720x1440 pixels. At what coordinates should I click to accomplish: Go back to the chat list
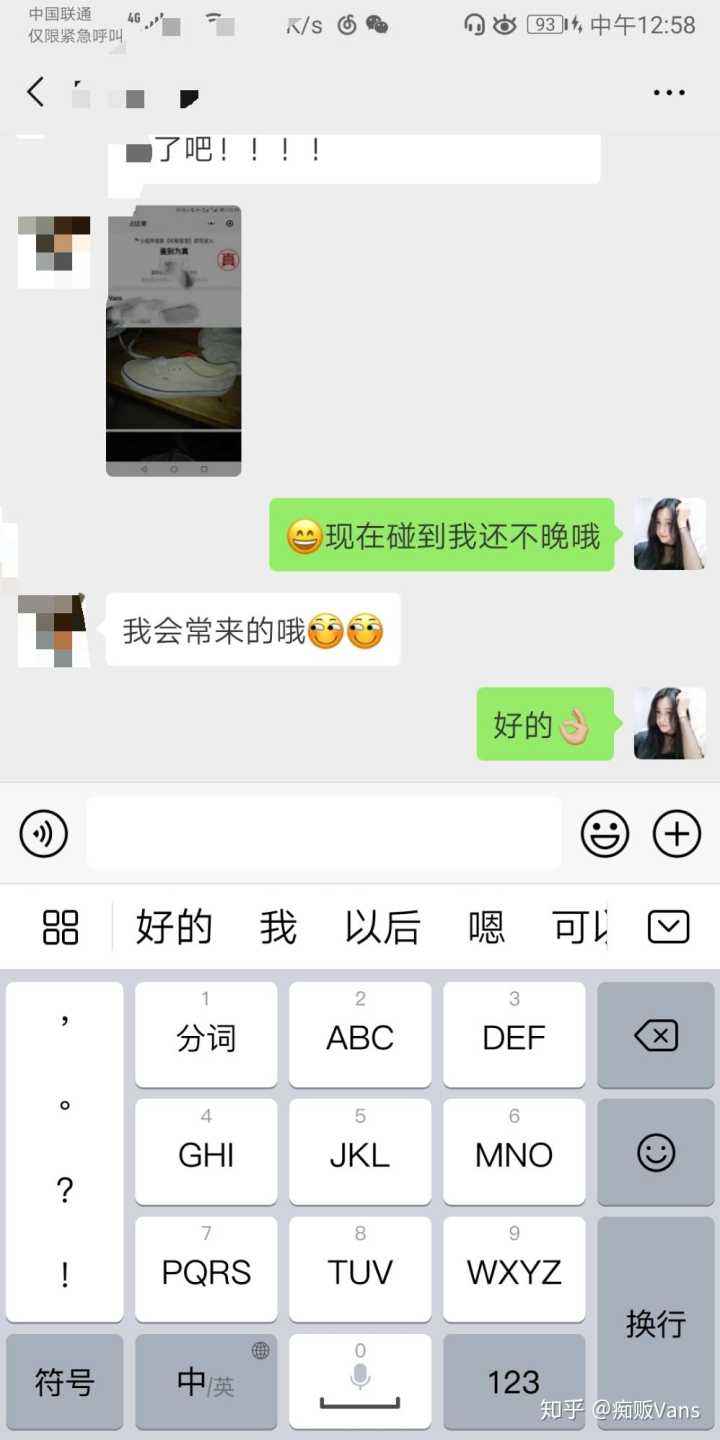click(36, 93)
